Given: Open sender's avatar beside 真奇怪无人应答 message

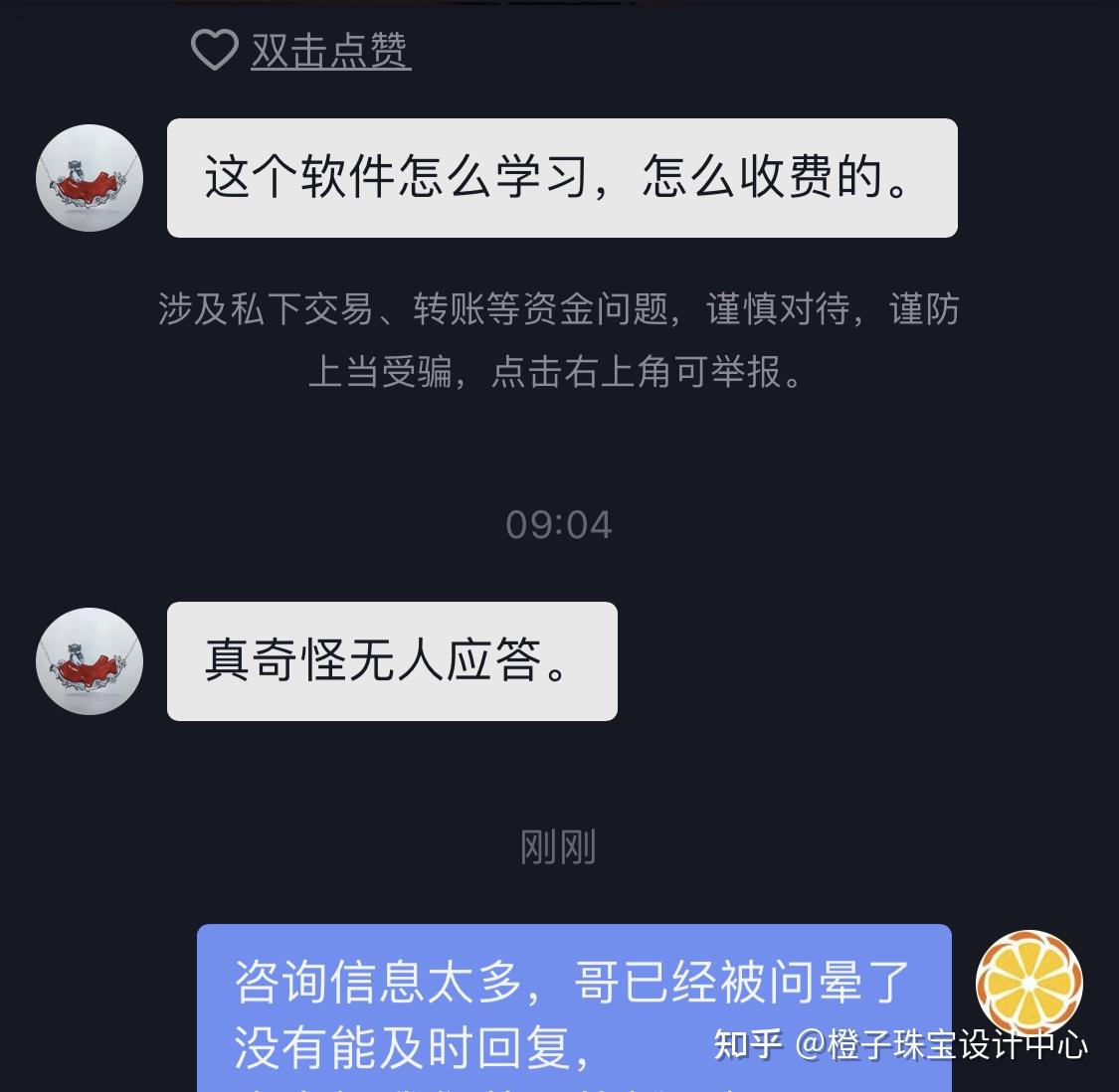Looking at the screenshot, I should click(x=90, y=661).
